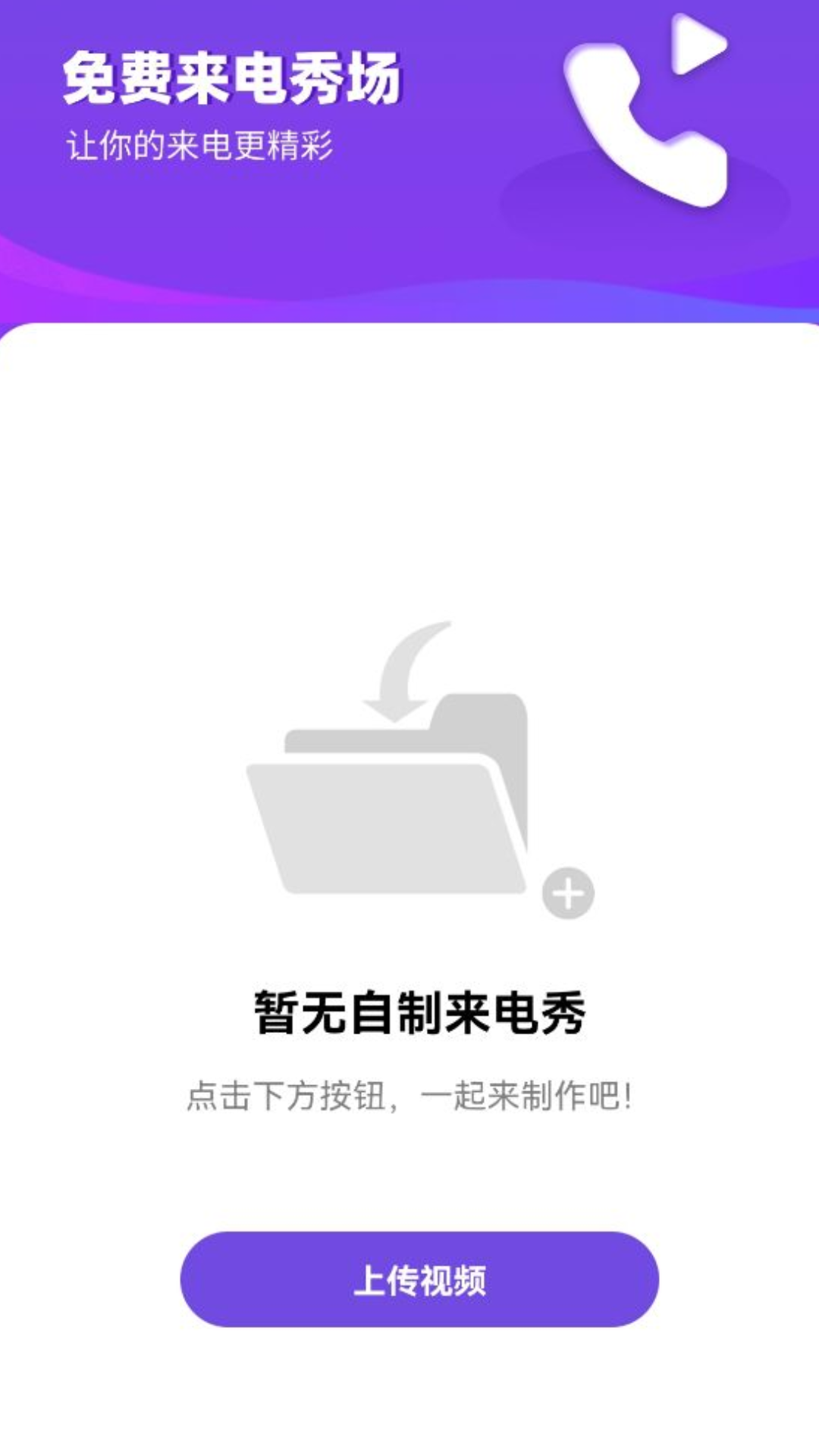
Task: Expand the purple header banner
Action: tap(409, 152)
